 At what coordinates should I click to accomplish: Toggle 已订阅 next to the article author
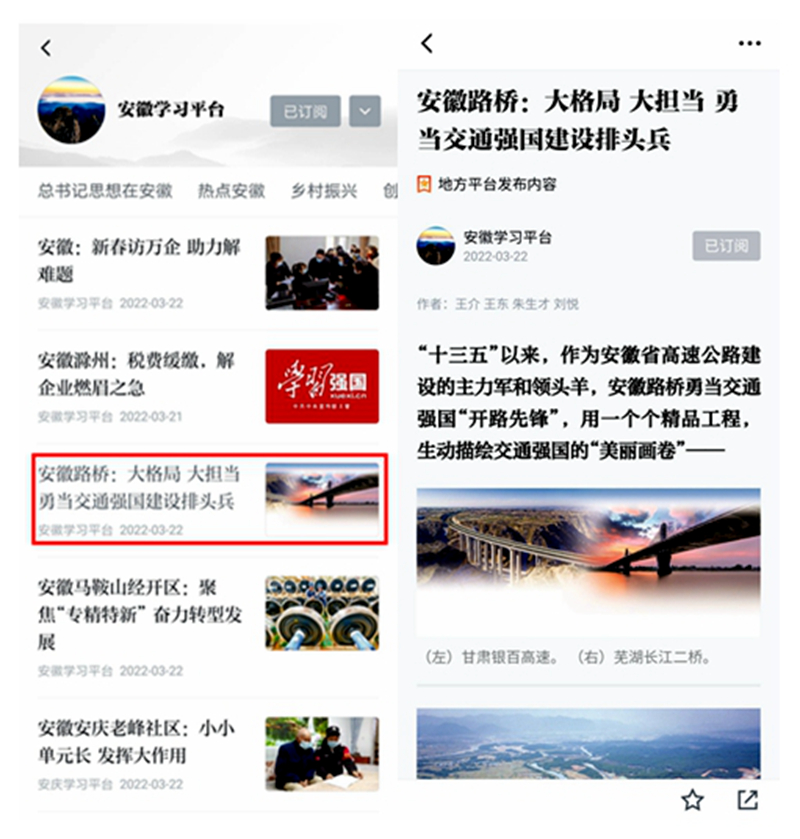click(725, 246)
